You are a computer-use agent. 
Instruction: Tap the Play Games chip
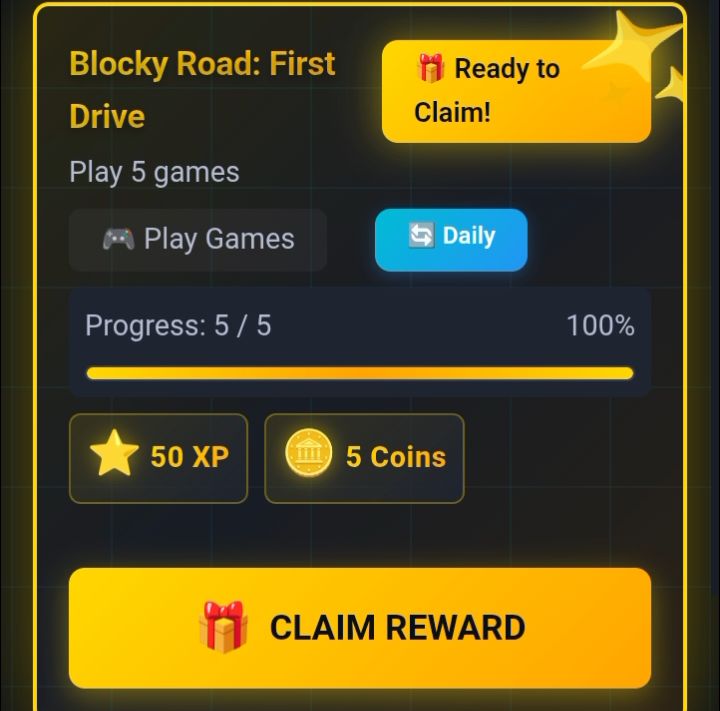point(198,240)
